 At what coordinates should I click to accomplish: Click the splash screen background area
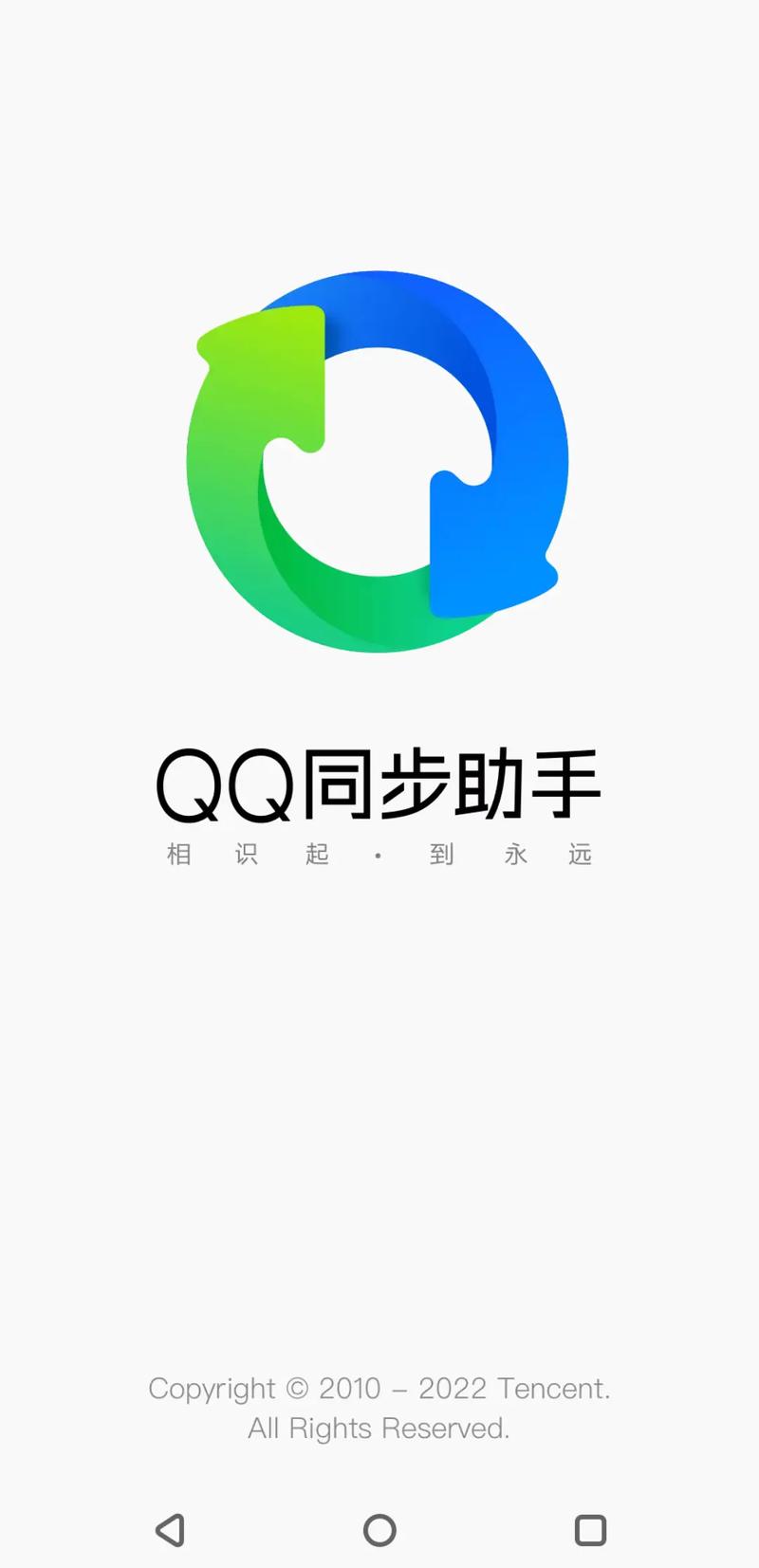point(379,1091)
